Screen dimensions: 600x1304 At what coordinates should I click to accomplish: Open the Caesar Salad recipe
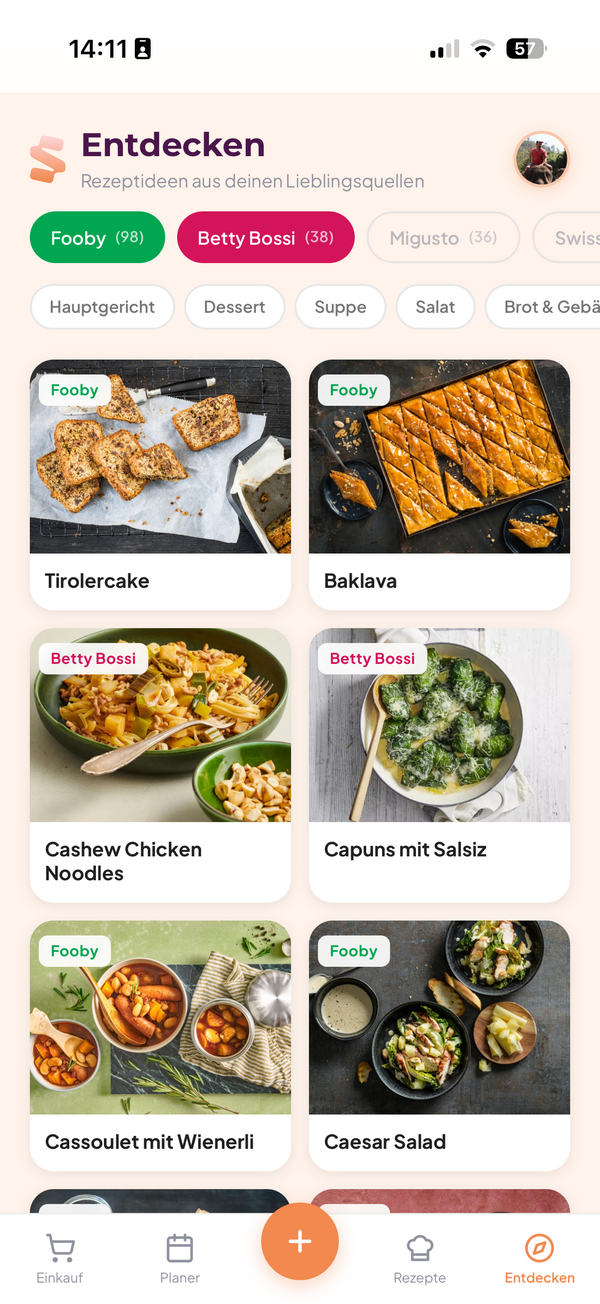[439, 1045]
